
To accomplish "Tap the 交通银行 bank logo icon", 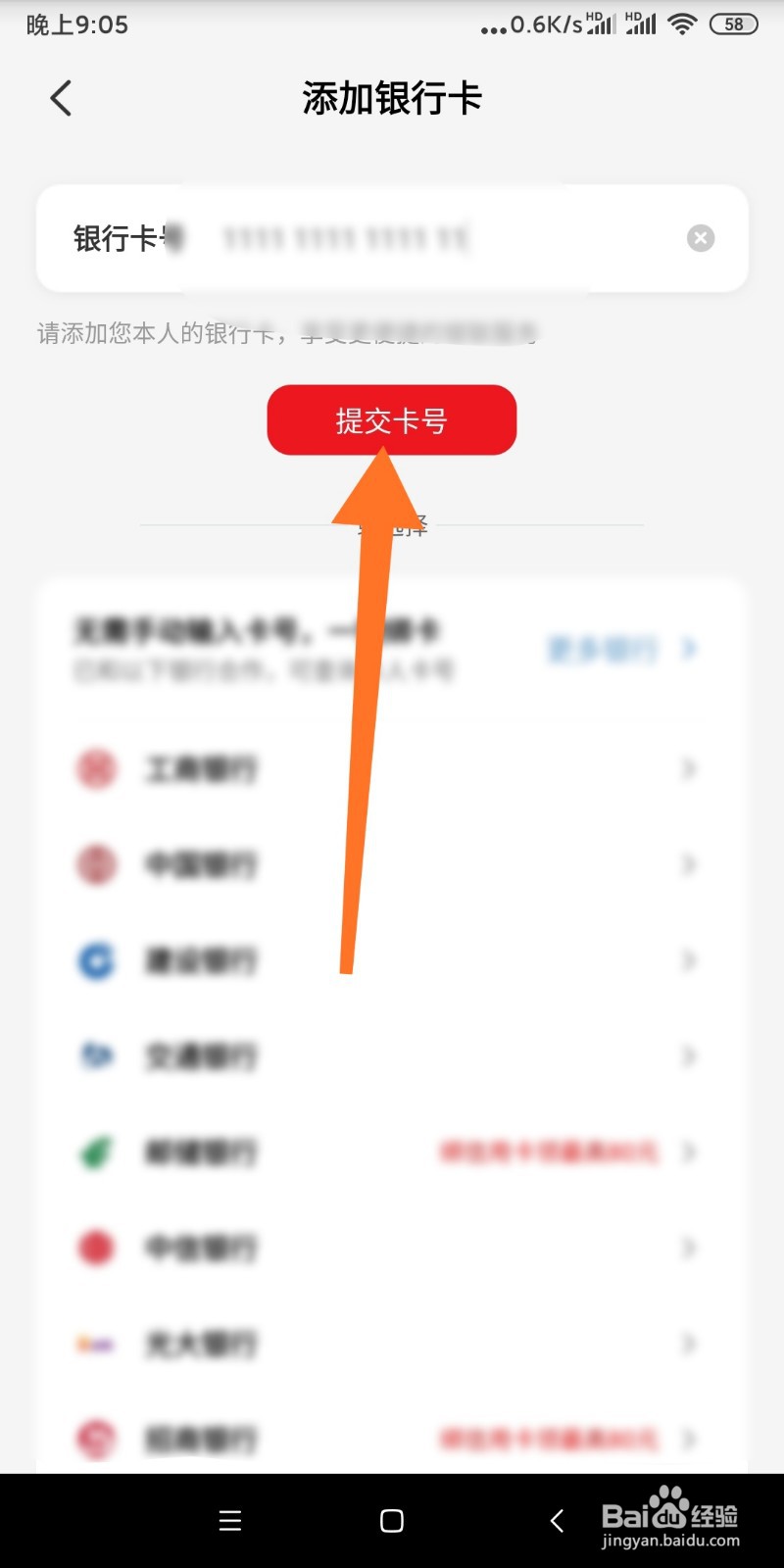I will click(95, 1056).
